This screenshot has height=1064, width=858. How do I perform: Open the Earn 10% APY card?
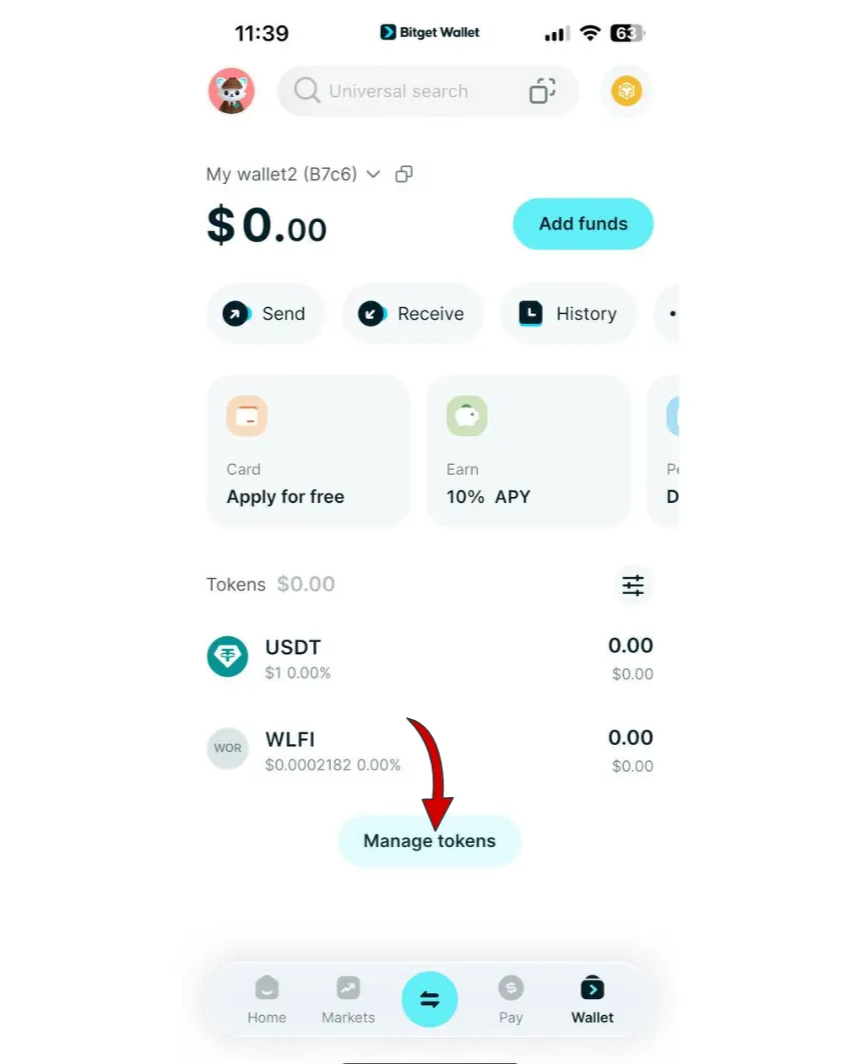527,451
